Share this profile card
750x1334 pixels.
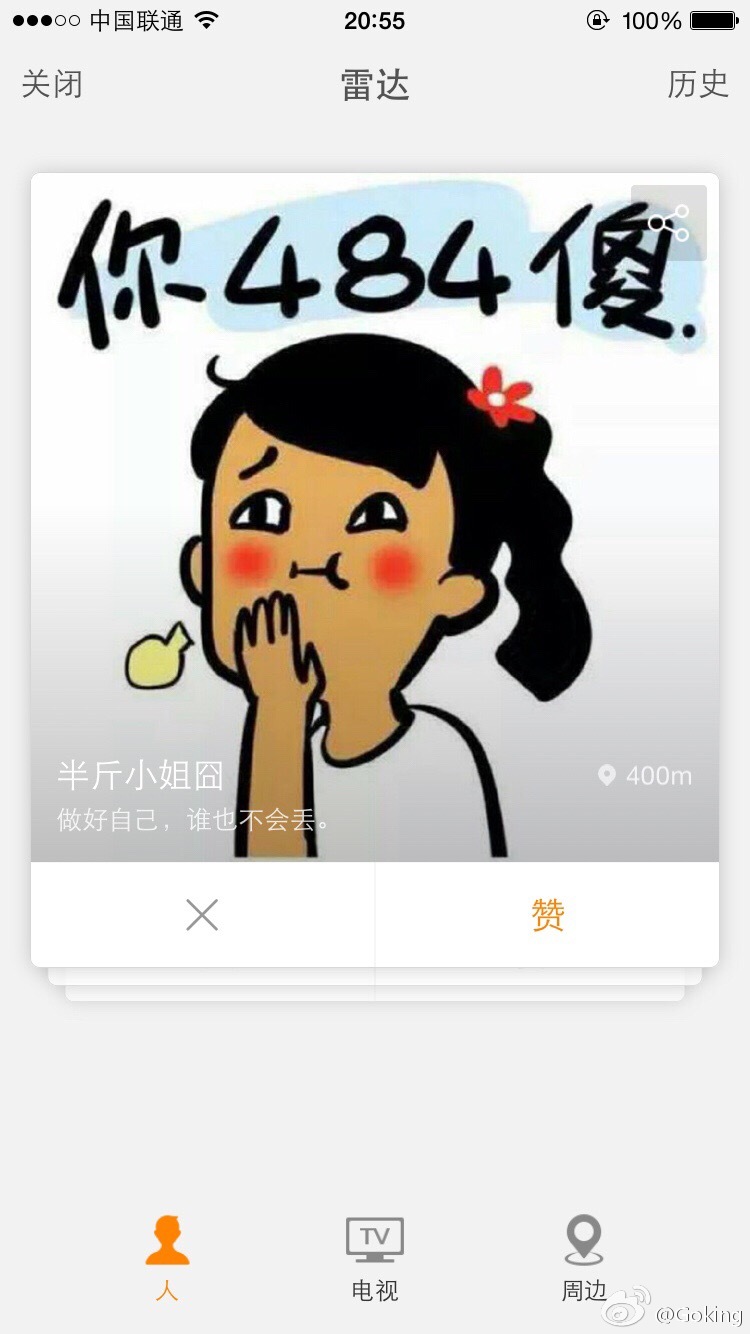[x=668, y=223]
